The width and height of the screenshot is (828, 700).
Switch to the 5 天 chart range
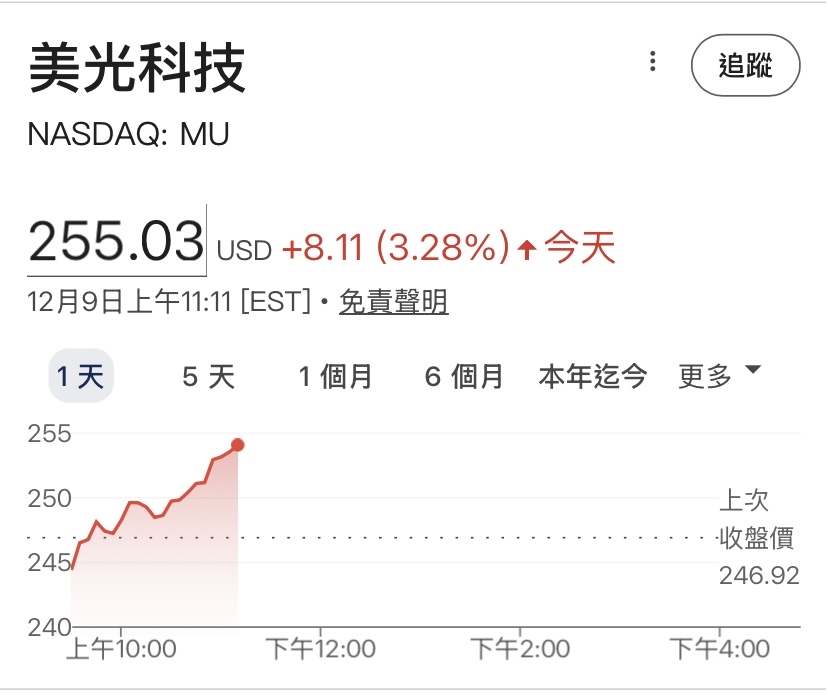pos(208,377)
